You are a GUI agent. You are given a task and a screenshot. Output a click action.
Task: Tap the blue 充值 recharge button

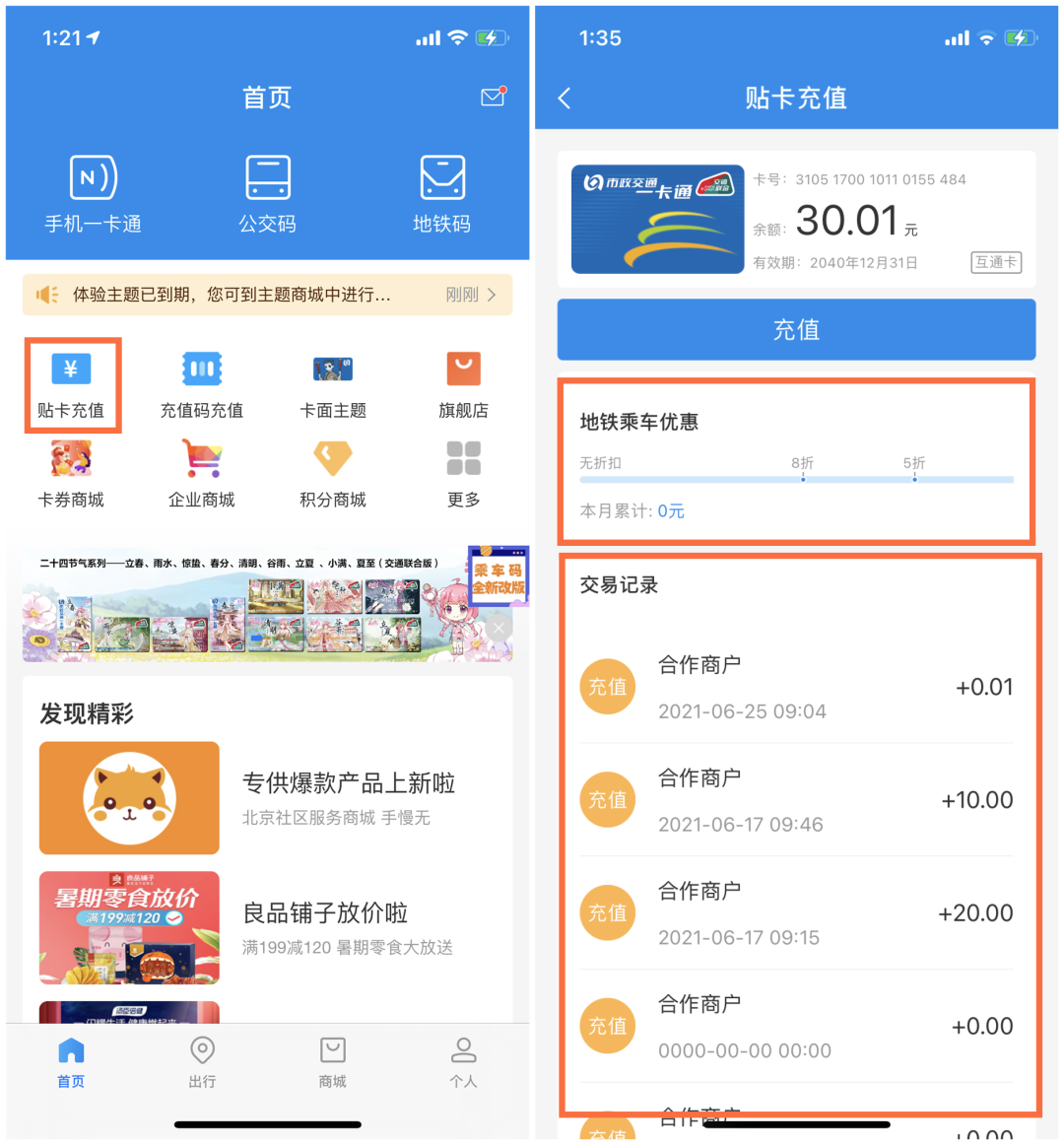point(796,330)
